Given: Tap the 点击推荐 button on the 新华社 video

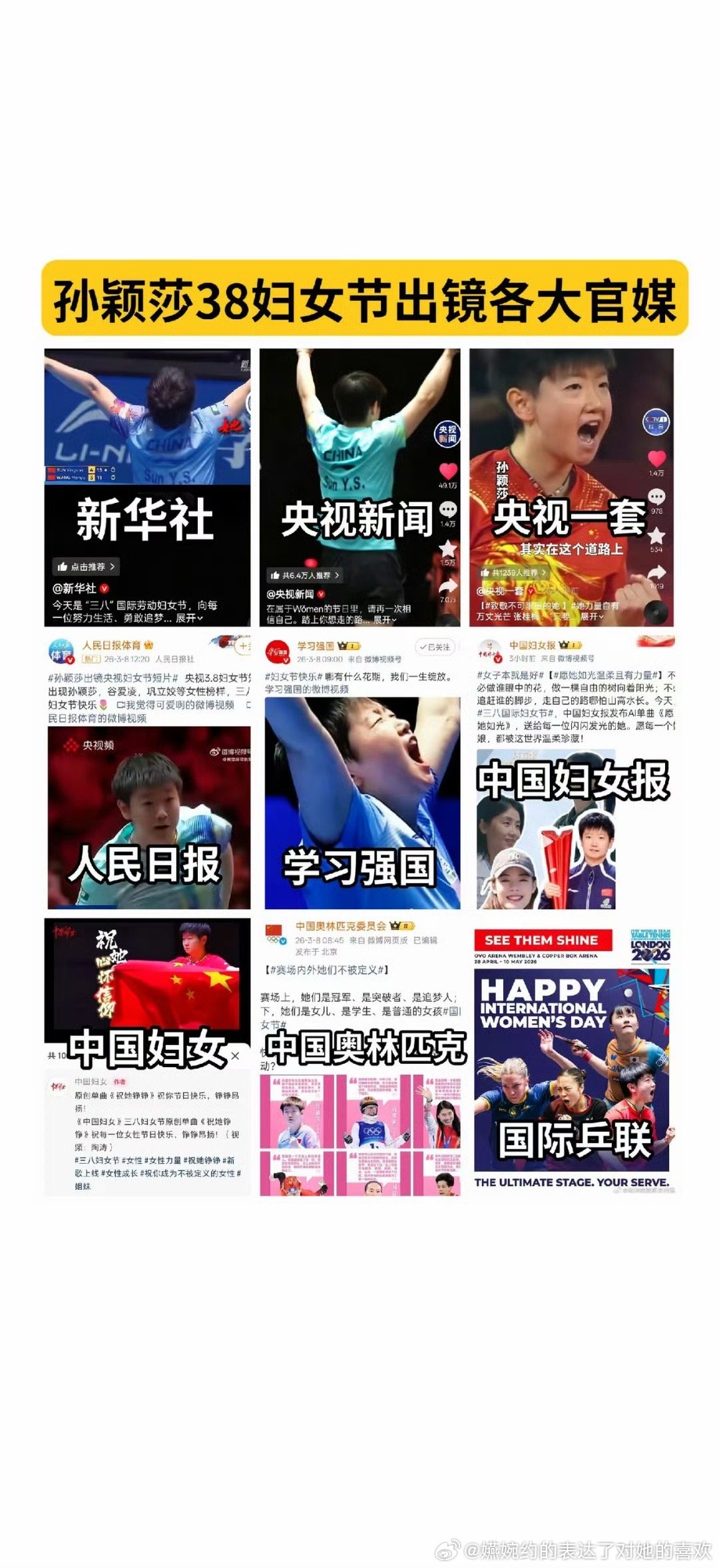Looking at the screenshot, I should pyautogui.click(x=85, y=568).
